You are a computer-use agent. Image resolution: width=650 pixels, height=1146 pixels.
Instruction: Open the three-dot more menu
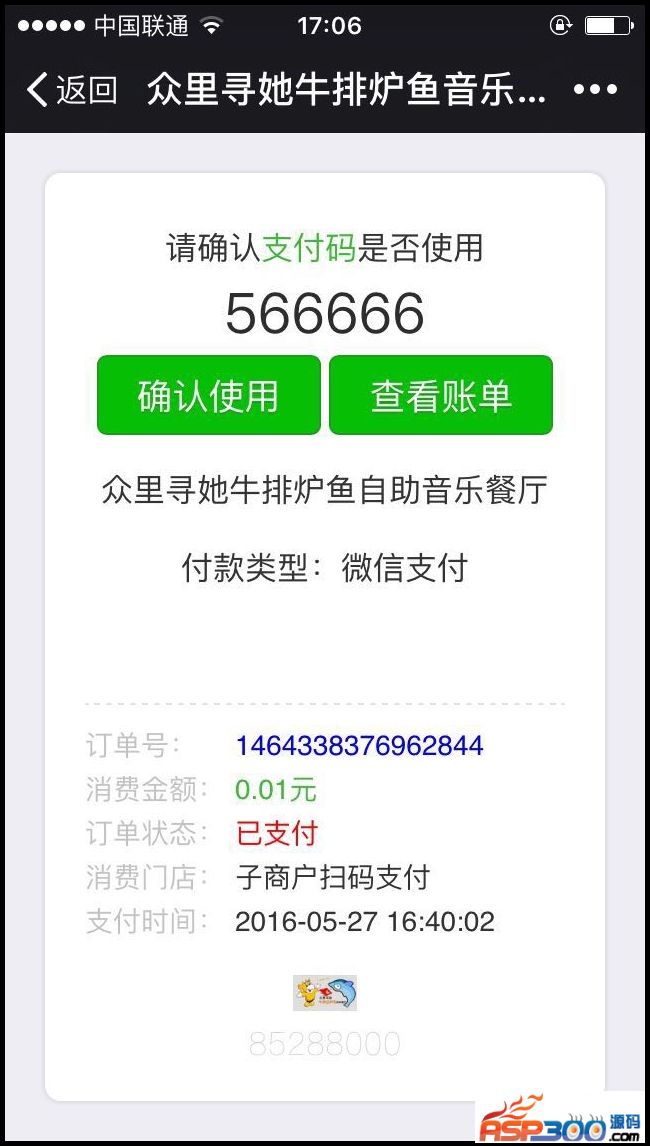(595, 90)
